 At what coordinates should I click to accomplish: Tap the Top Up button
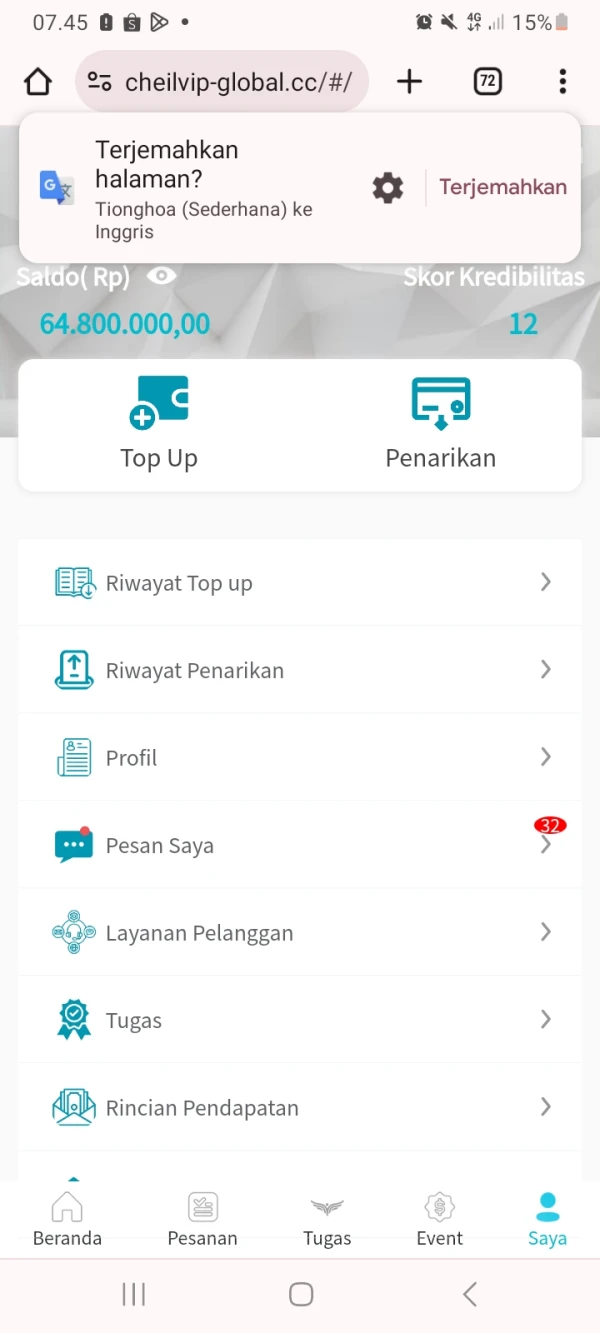(159, 425)
